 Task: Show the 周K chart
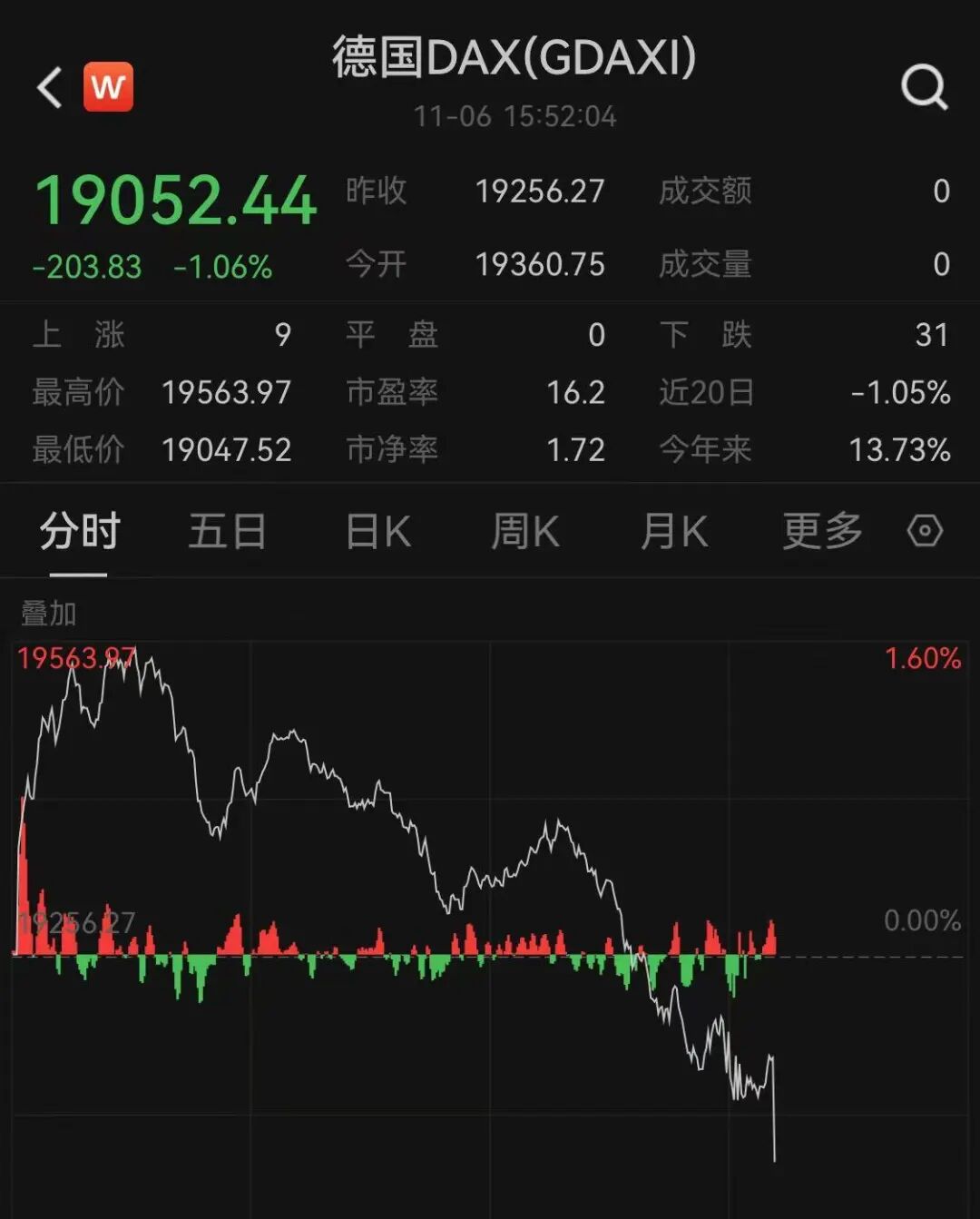point(525,531)
